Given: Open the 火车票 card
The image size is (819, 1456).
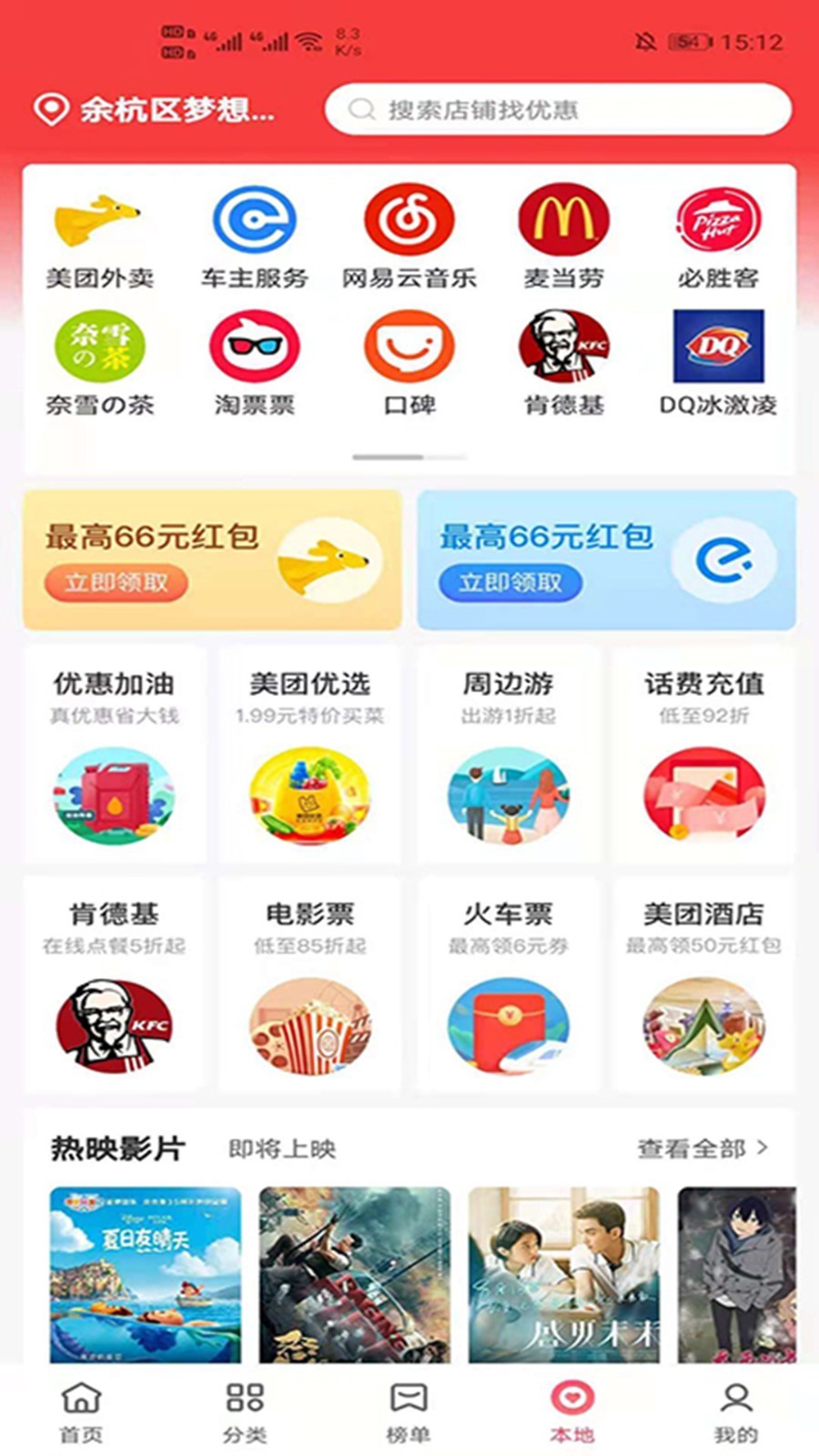Looking at the screenshot, I should pyautogui.click(x=508, y=985).
